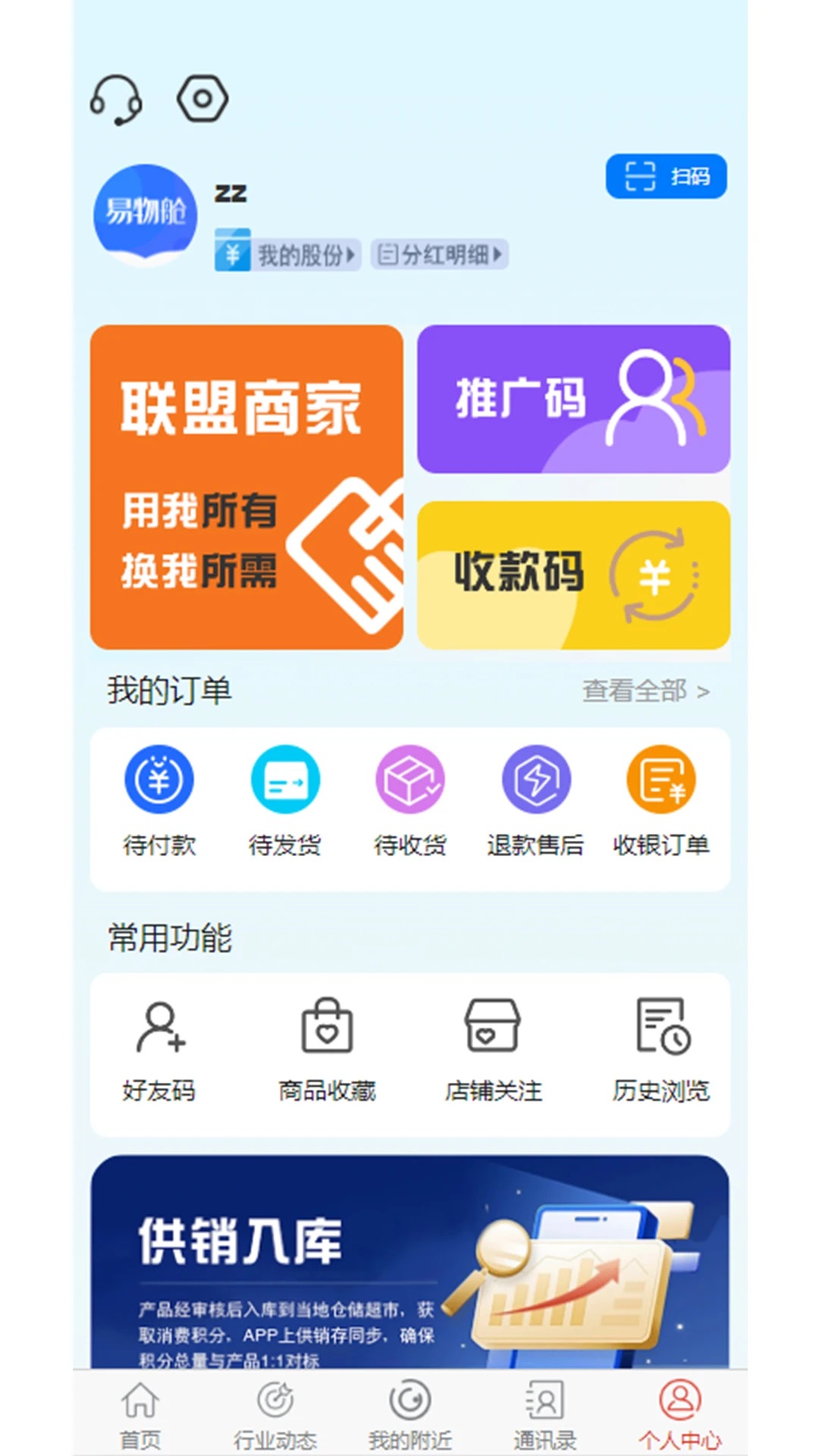Image resolution: width=819 pixels, height=1456 pixels.
Task: Check 待收货 awaiting delivery orders
Action: (x=410, y=804)
